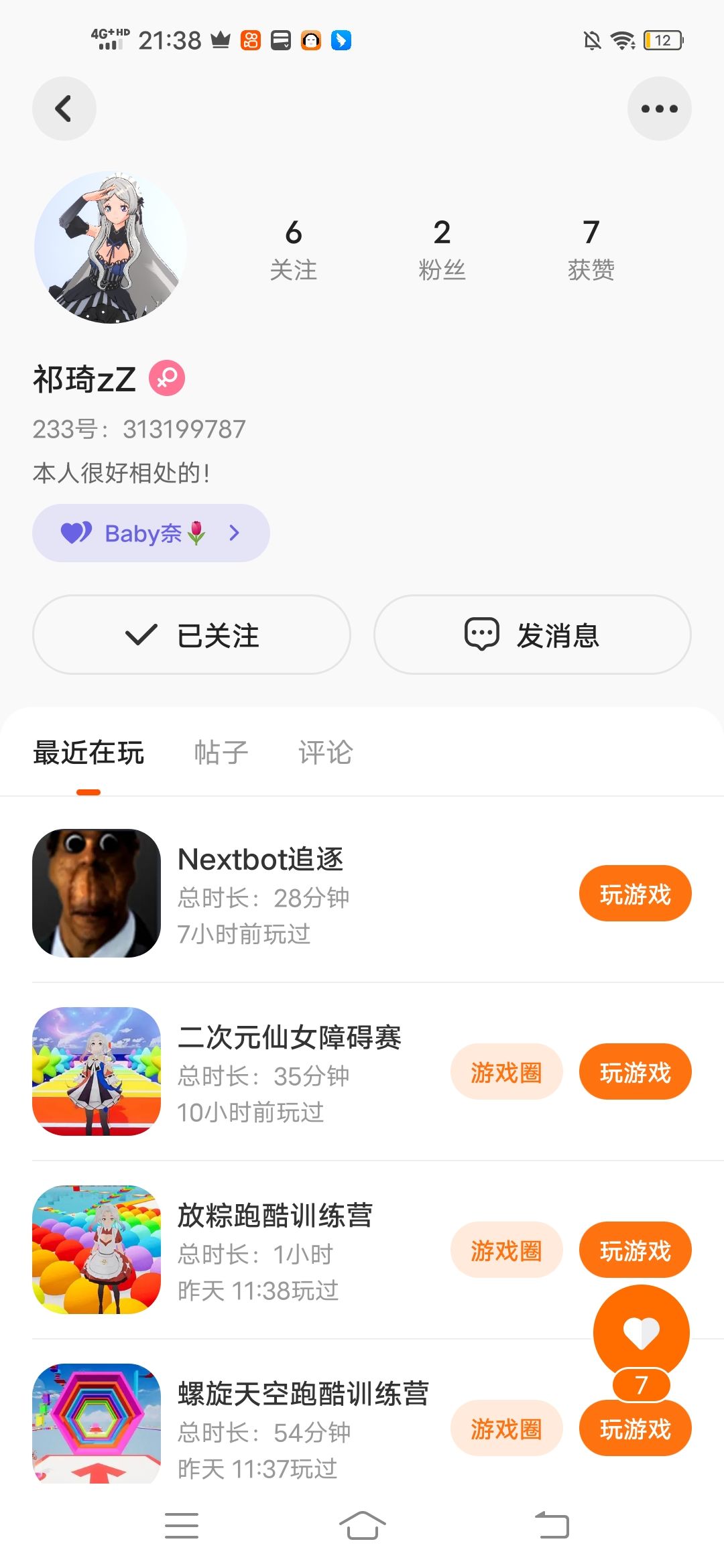This screenshot has width=724, height=1568.
Task: Open 游戏圈 for 二次元仙女障碍赛
Action: click(506, 1072)
